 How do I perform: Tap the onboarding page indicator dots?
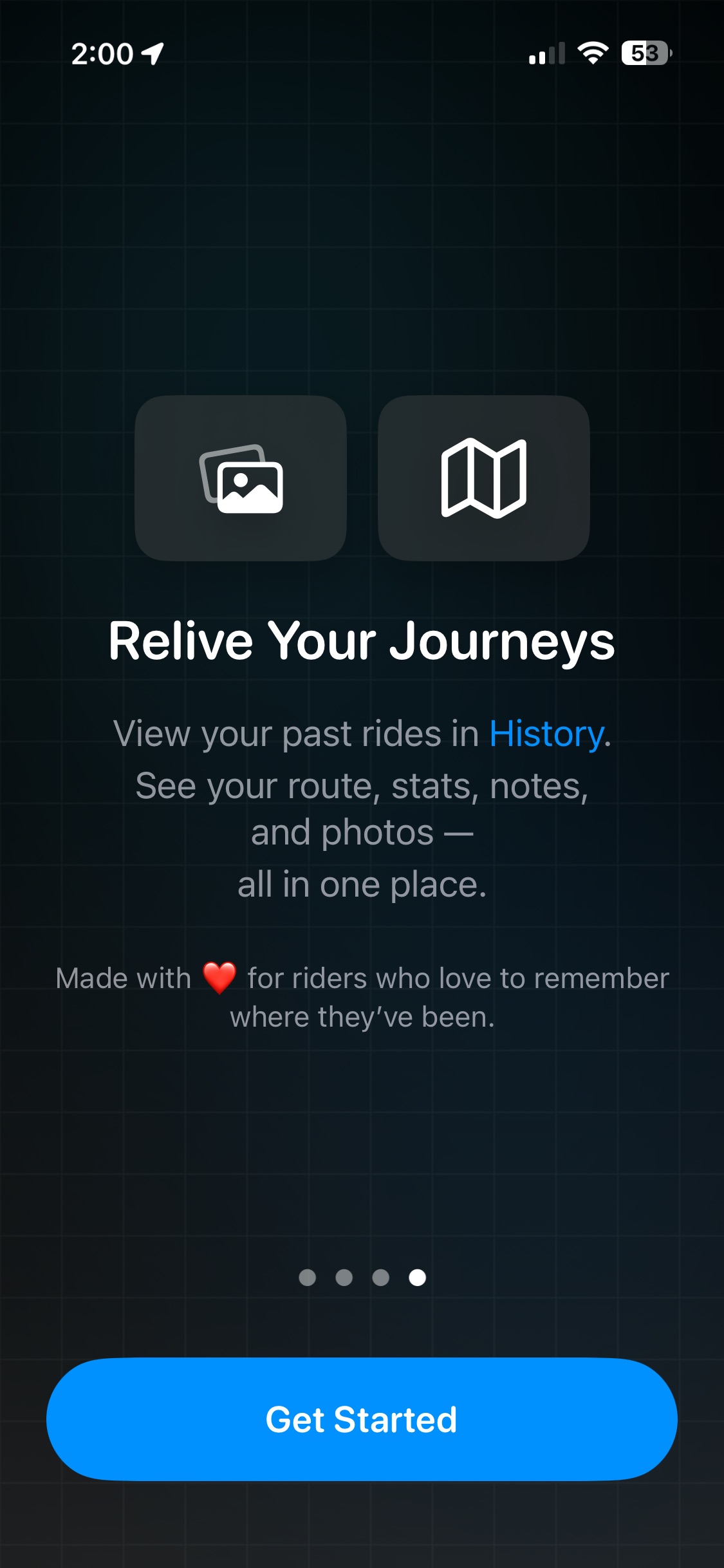362,1277
